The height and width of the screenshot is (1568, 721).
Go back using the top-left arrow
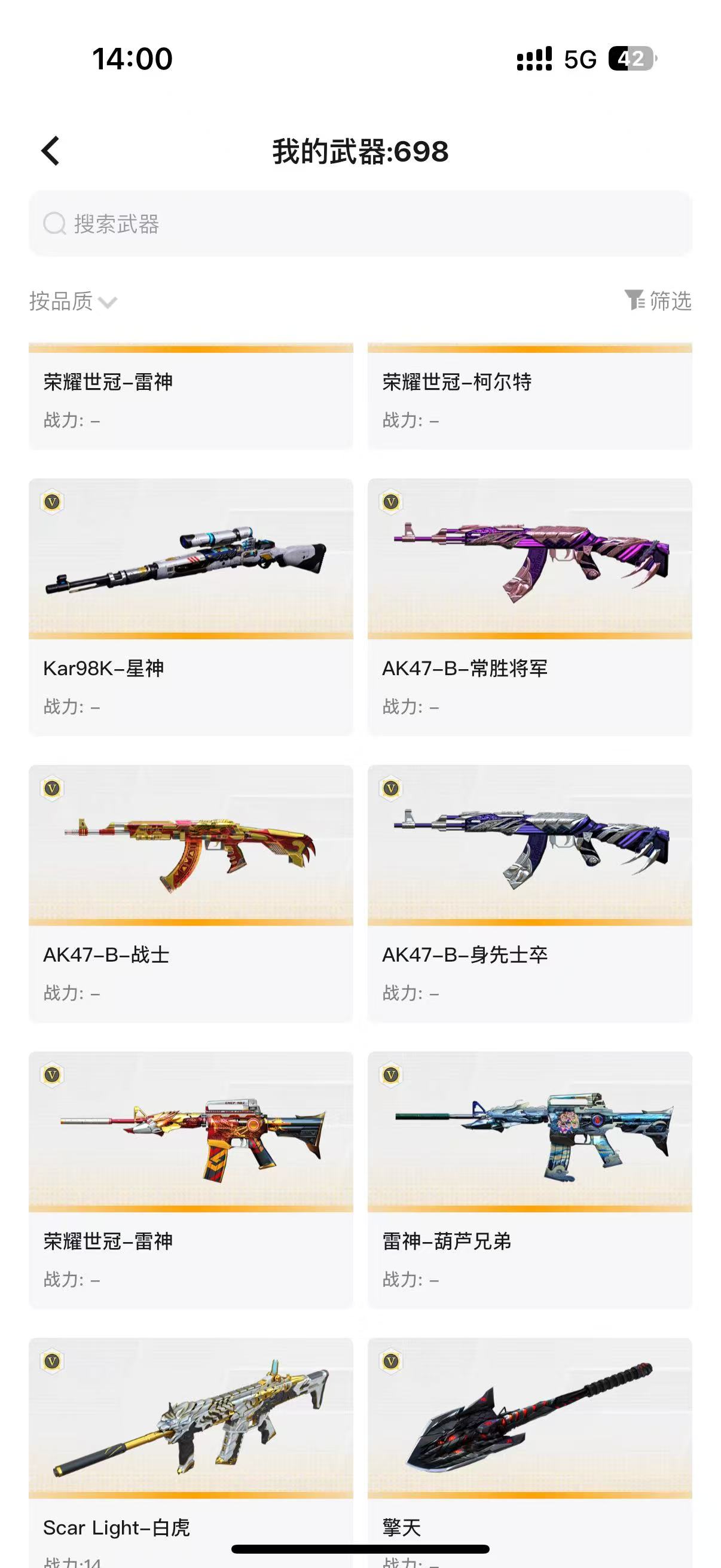point(50,151)
